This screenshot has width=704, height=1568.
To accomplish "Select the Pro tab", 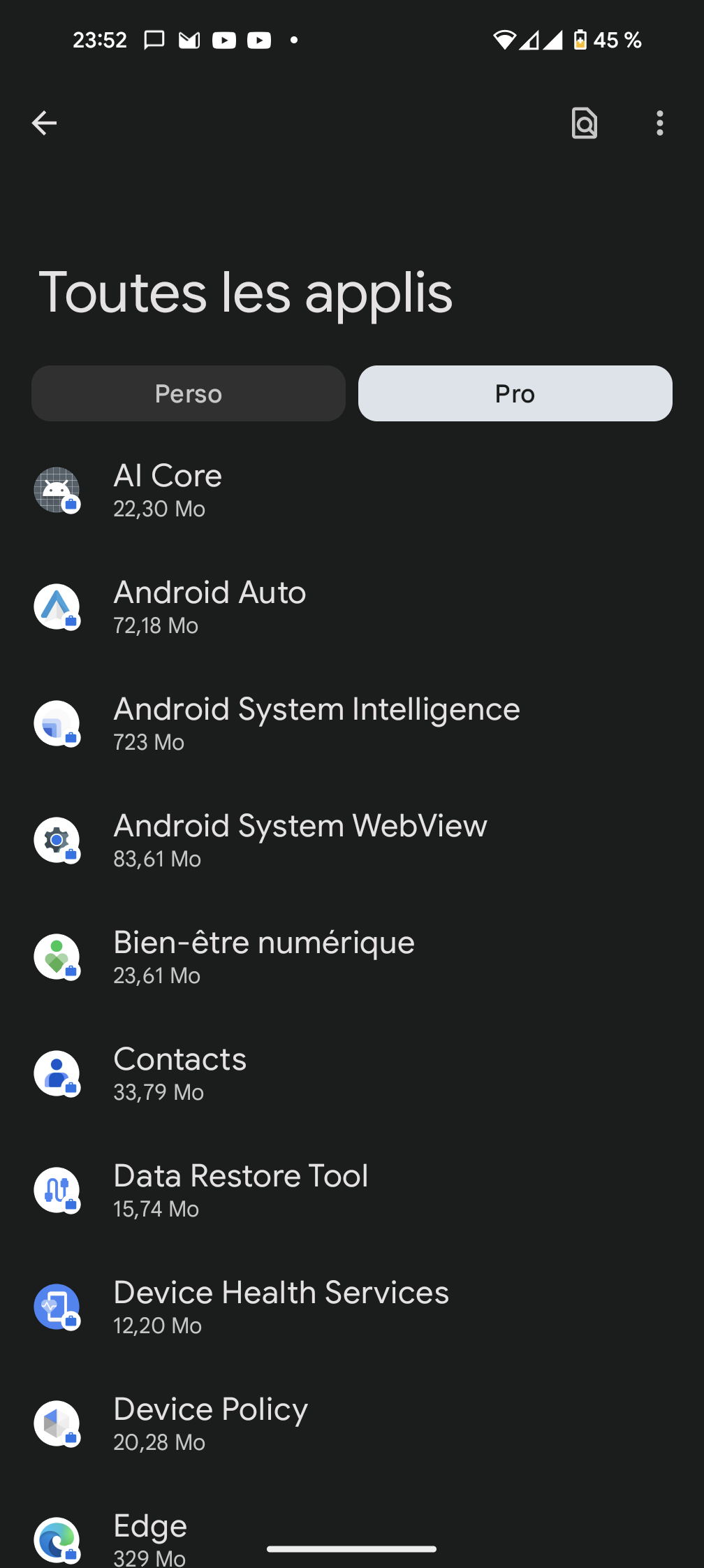I will 515,393.
